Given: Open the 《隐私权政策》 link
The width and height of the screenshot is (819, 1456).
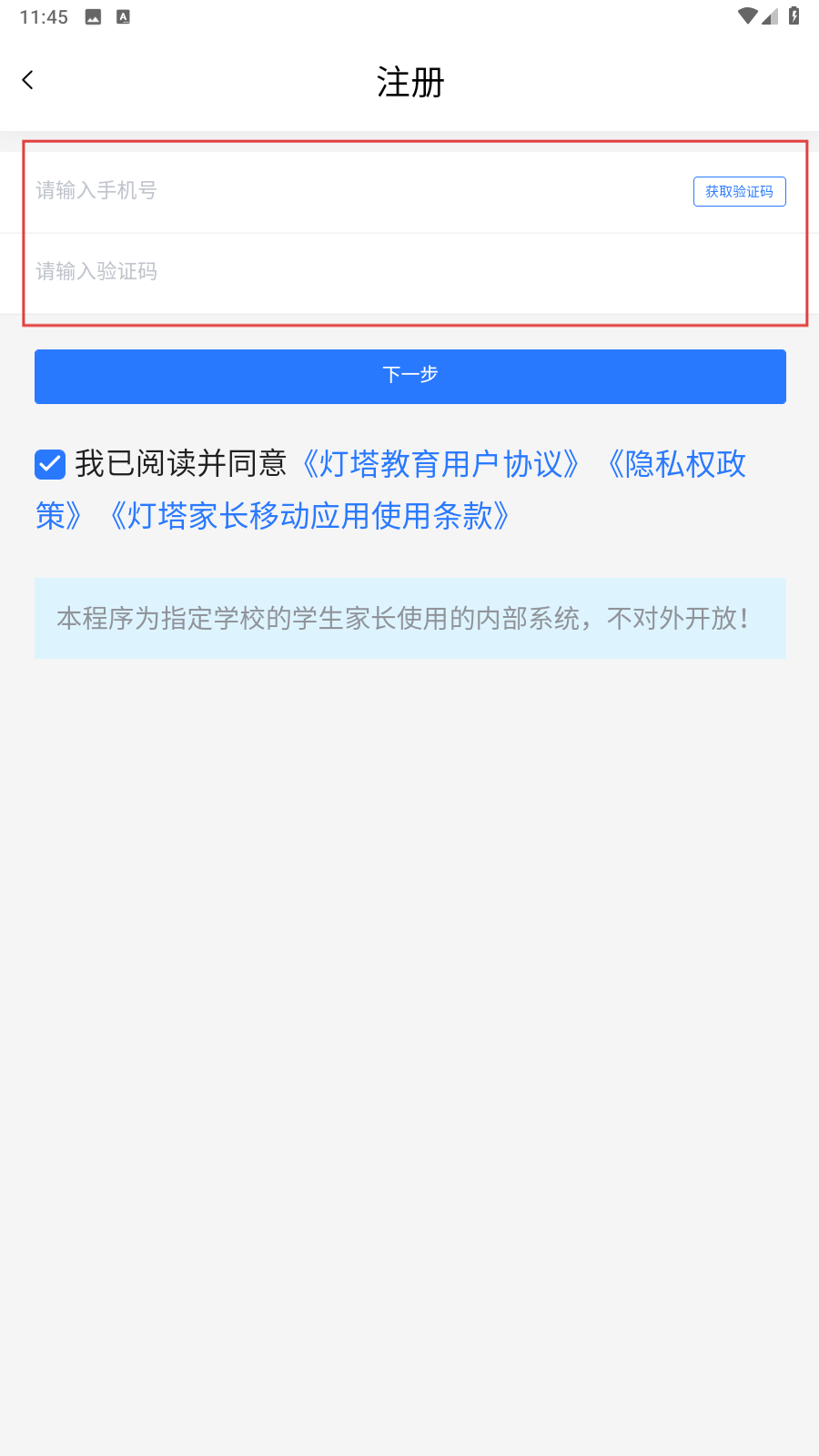Looking at the screenshot, I should pos(673,464).
